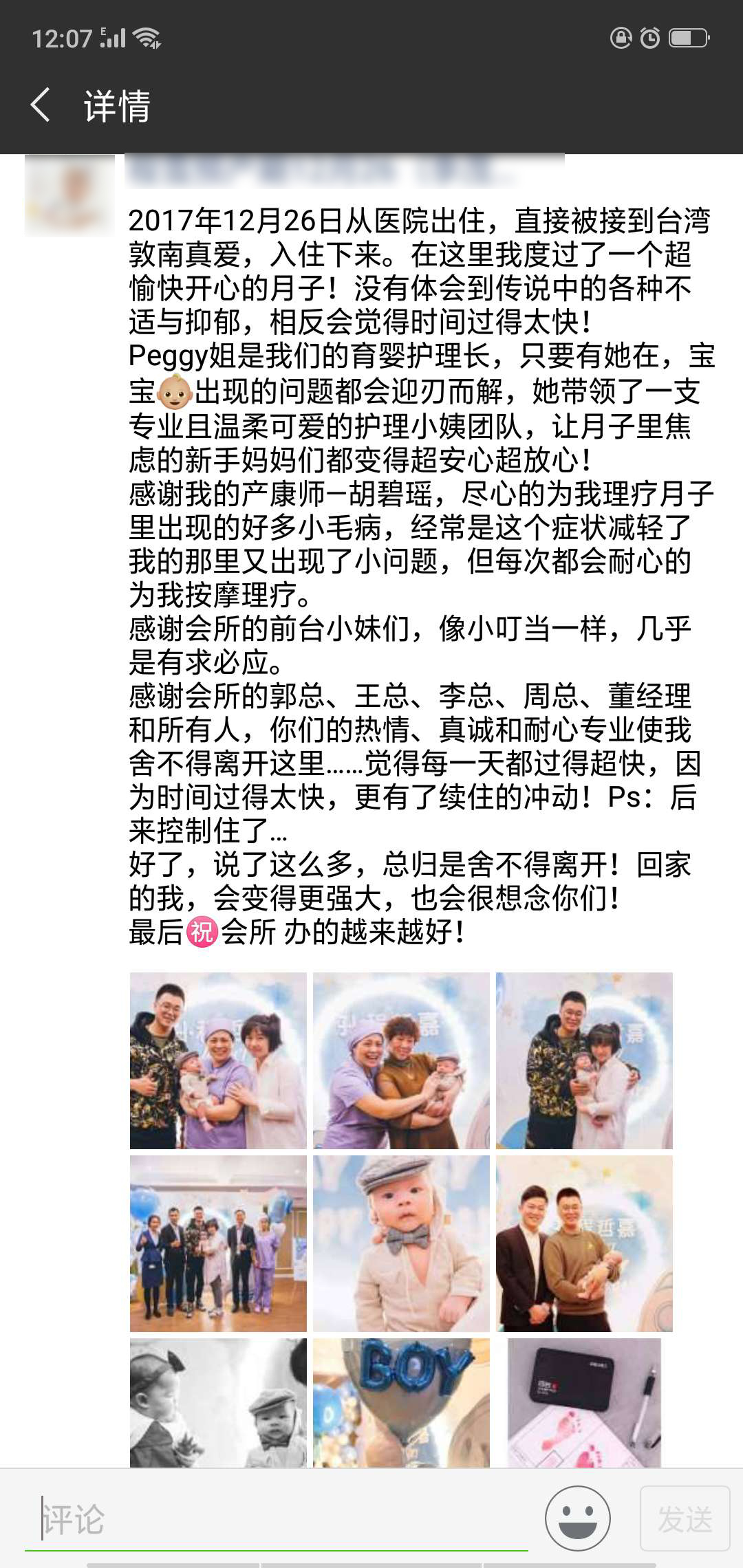
Task: Go back from the 详情 page
Action: pyautogui.click(x=41, y=105)
